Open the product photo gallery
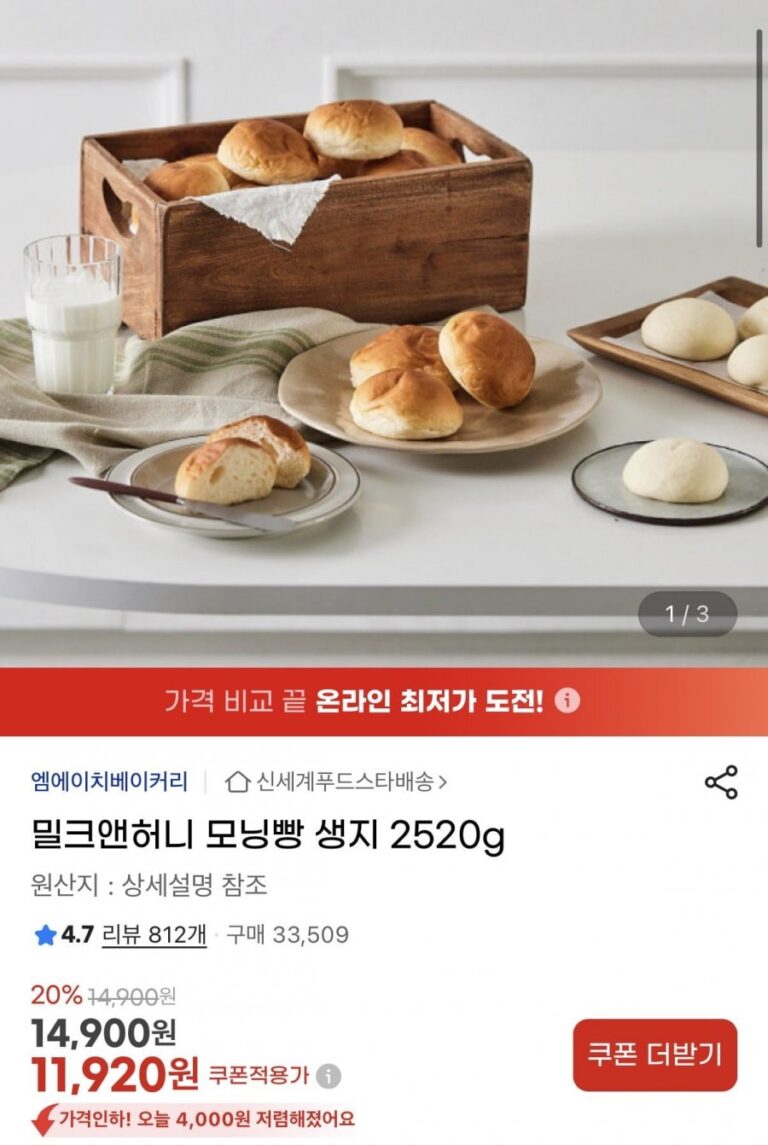Screen dimensions: 768x1145 pyautogui.click(x=384, y=330)
